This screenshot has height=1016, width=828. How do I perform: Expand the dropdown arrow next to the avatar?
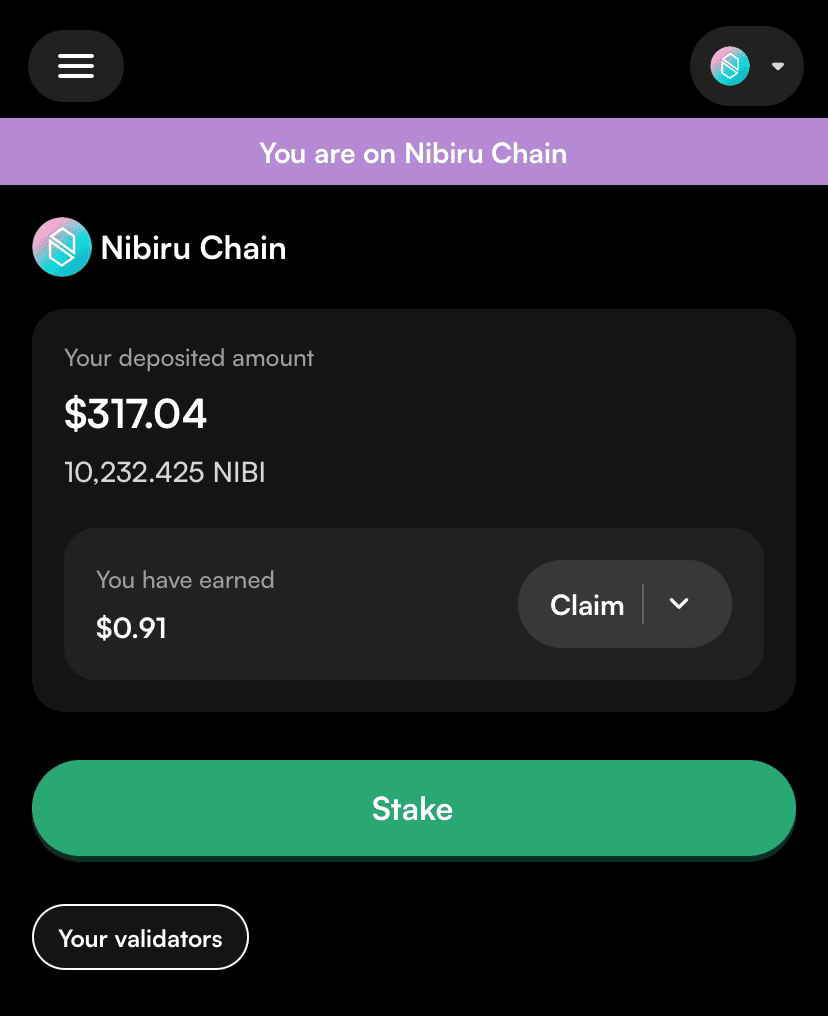778,66
